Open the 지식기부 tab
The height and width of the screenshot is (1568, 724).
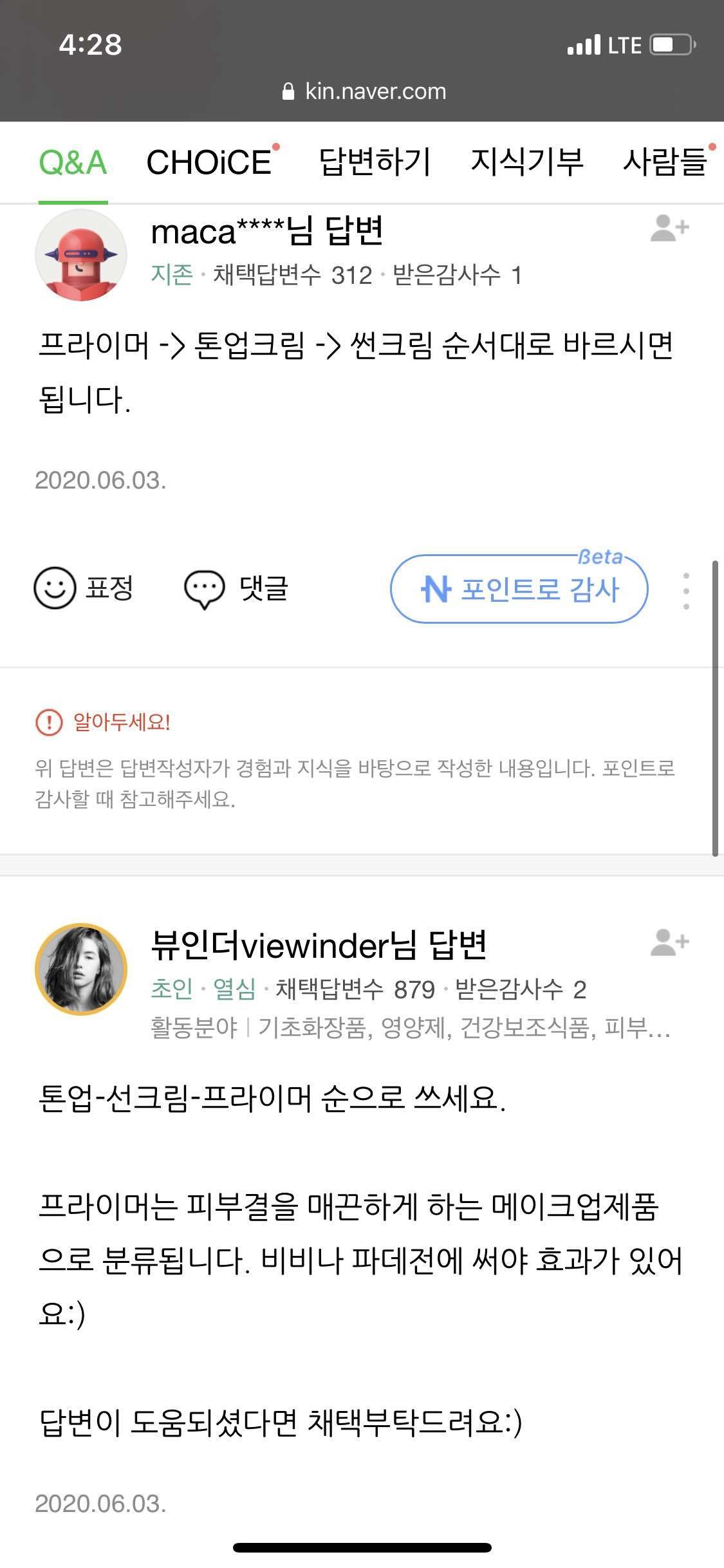pos(526,162)
